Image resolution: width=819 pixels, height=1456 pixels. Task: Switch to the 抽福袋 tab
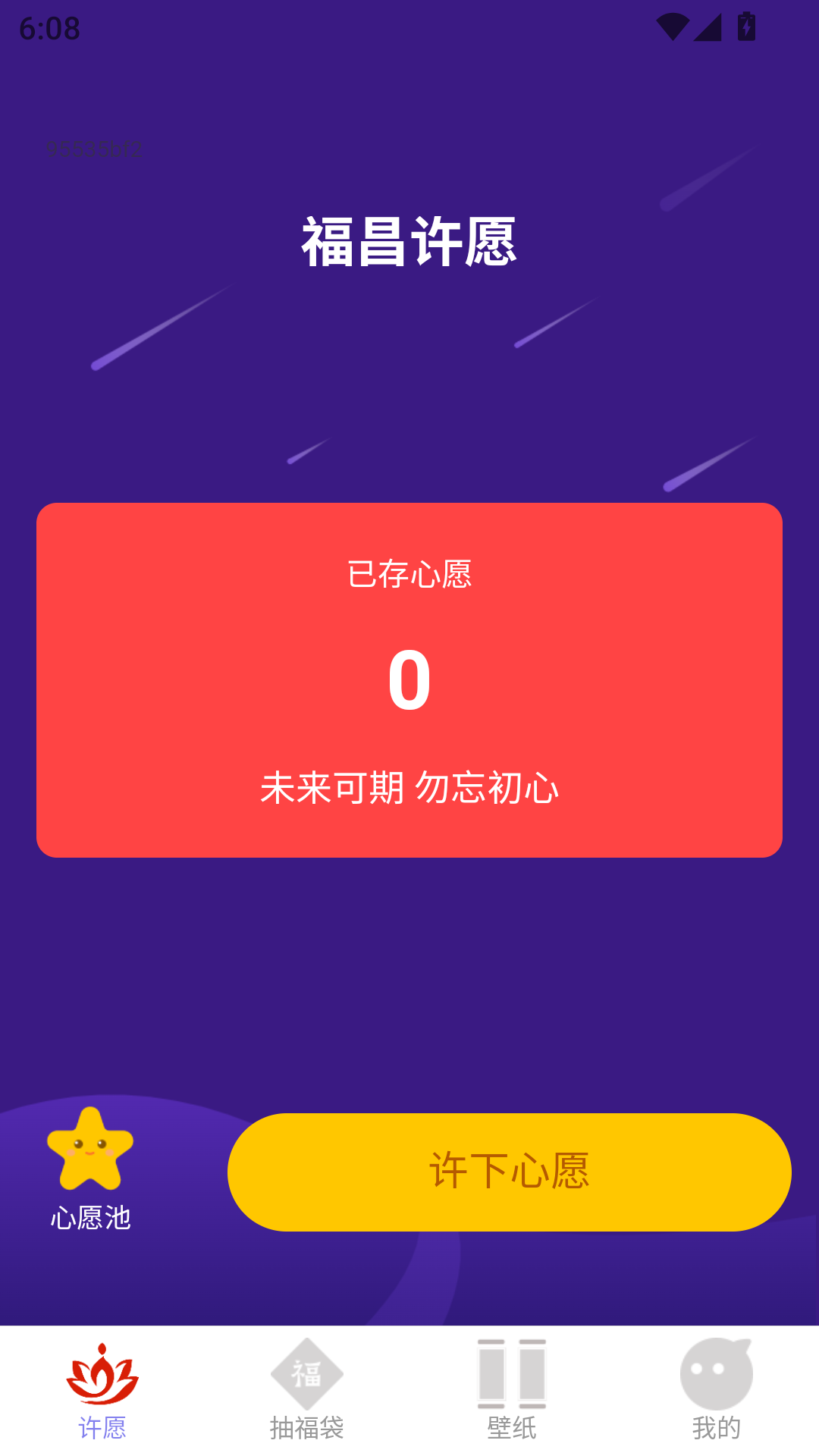307,1426
